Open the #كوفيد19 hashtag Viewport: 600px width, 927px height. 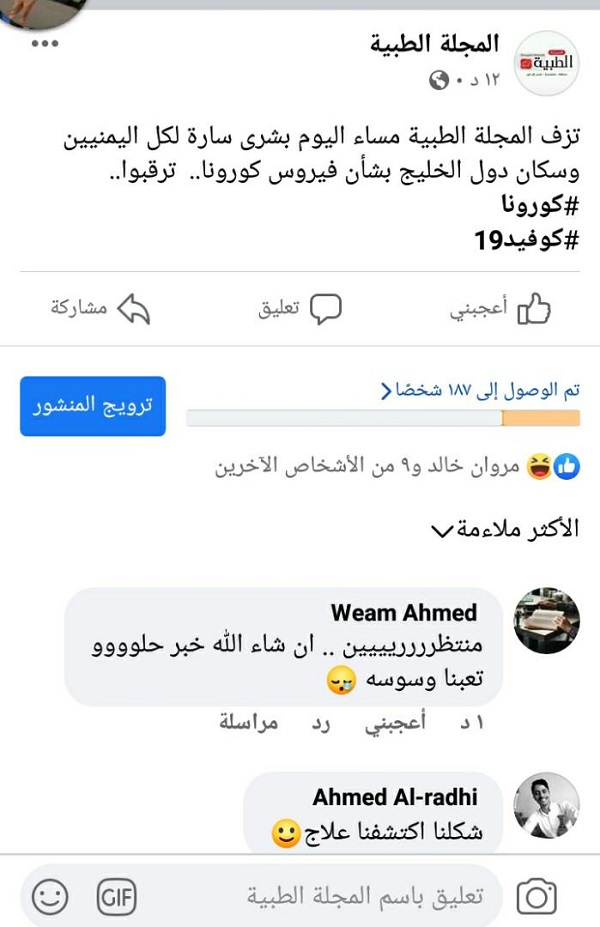[527, 241]
